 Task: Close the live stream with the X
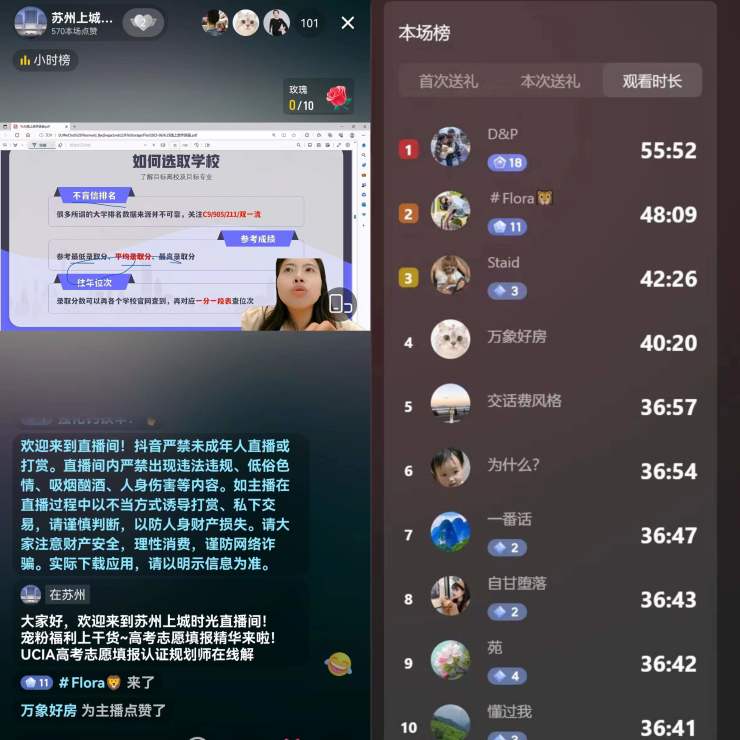[347, 22]
